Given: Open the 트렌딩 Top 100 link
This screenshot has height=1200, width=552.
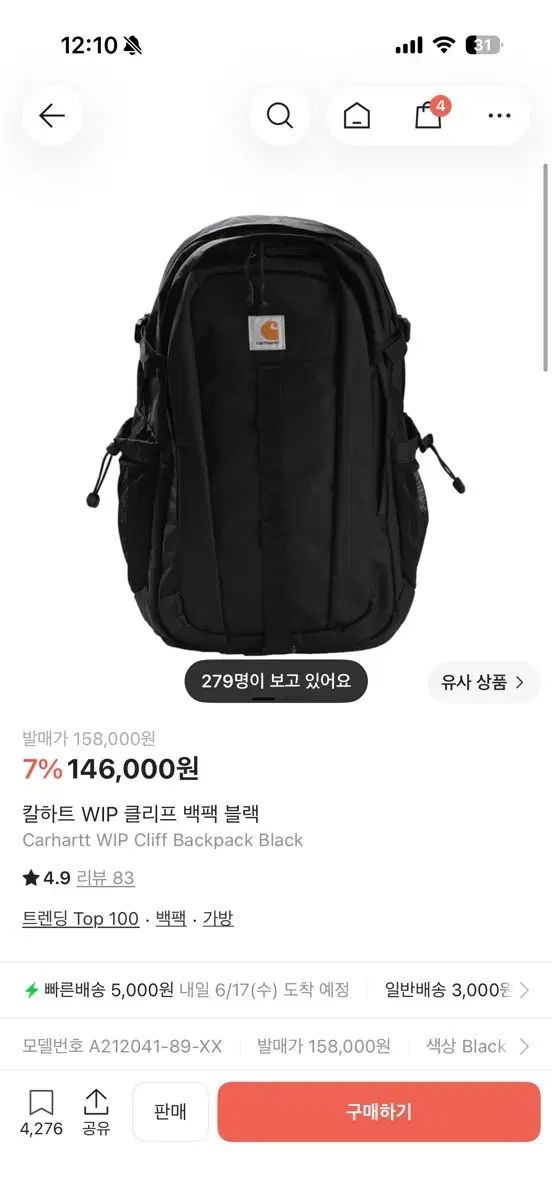Looking at the screenshot, I should 81,918.
